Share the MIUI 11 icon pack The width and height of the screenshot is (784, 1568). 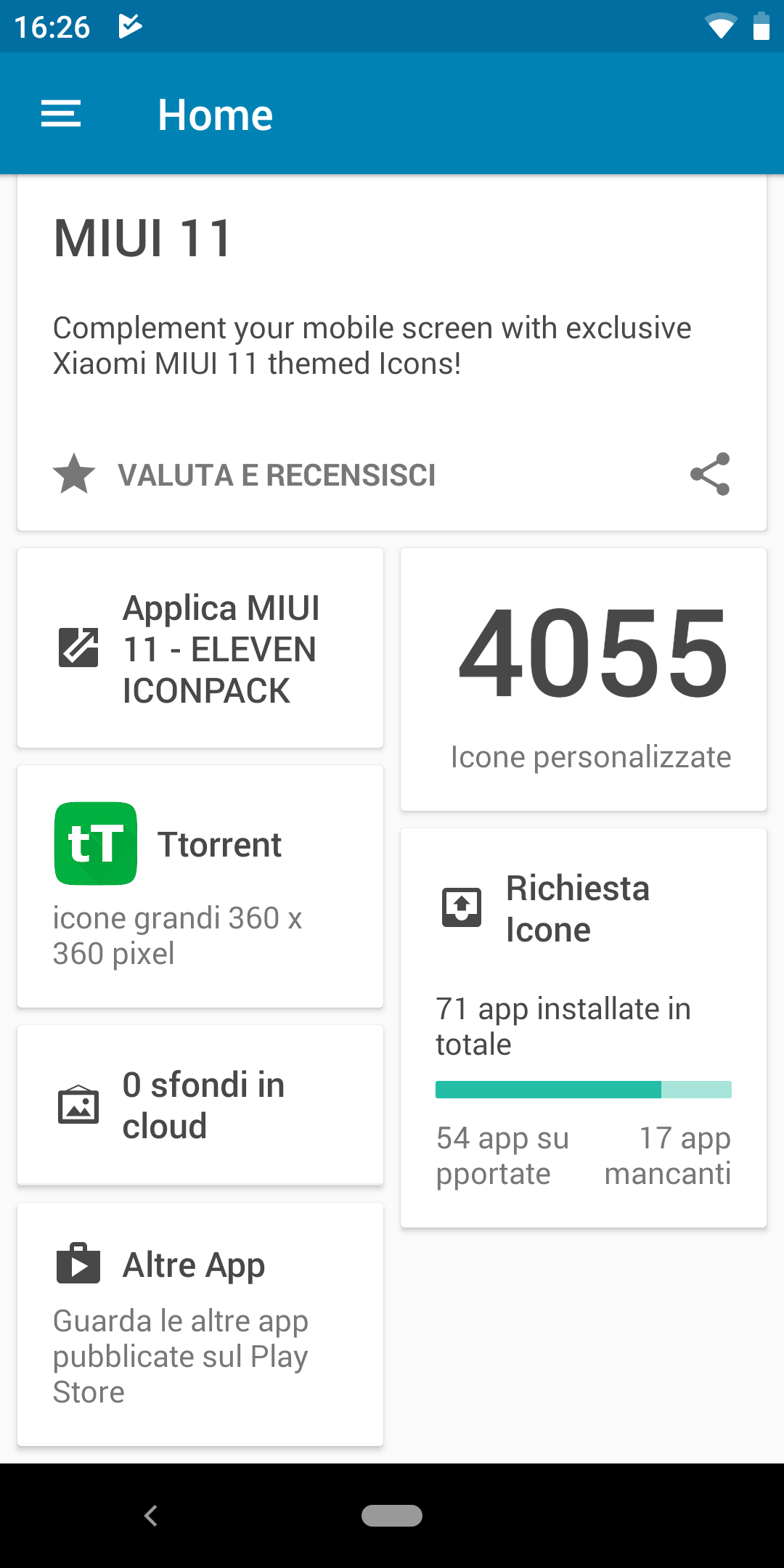click(709, 475)
